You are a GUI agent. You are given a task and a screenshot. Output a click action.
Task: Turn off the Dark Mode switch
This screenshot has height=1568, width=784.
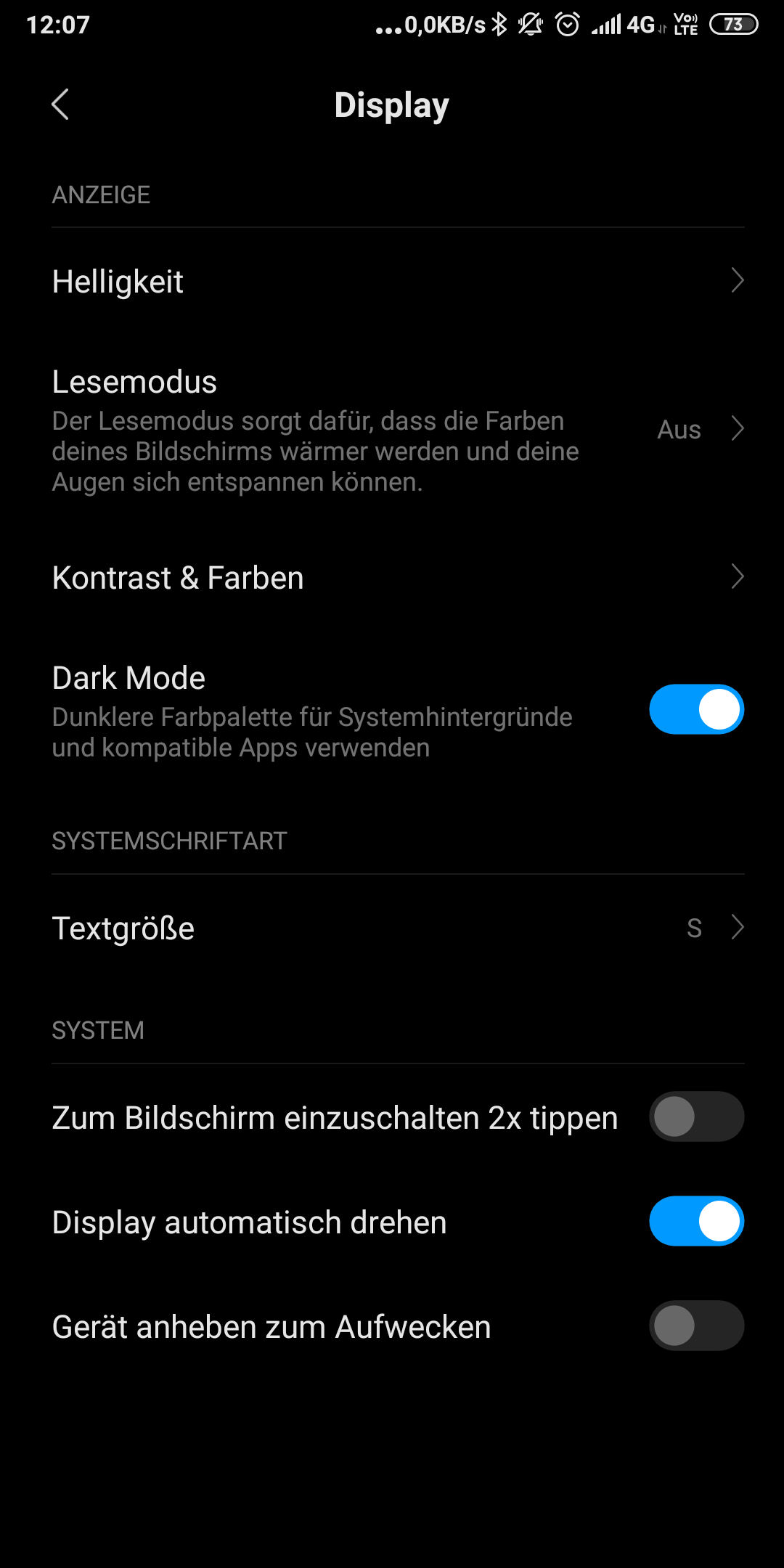695,710
